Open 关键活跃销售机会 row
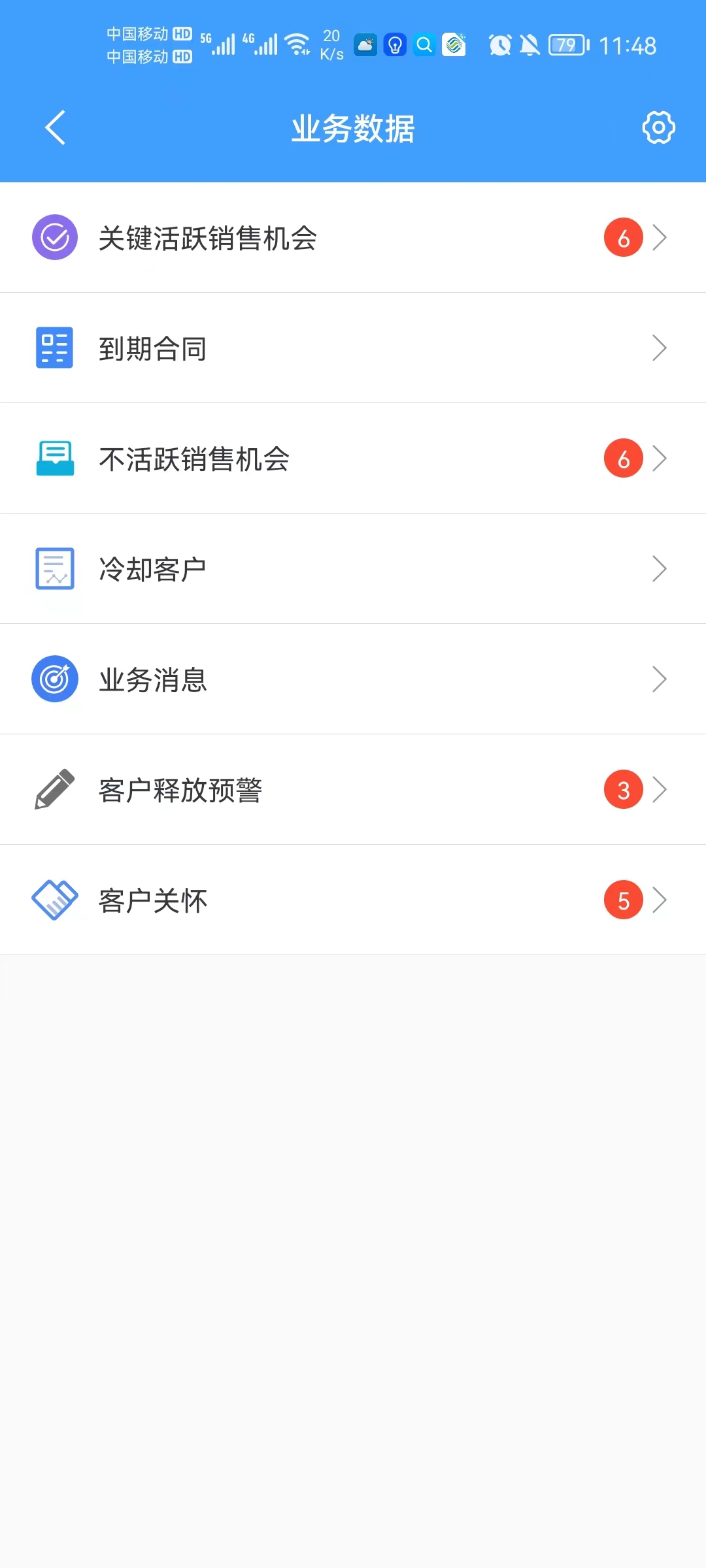706x1568 pixels. 353,238
